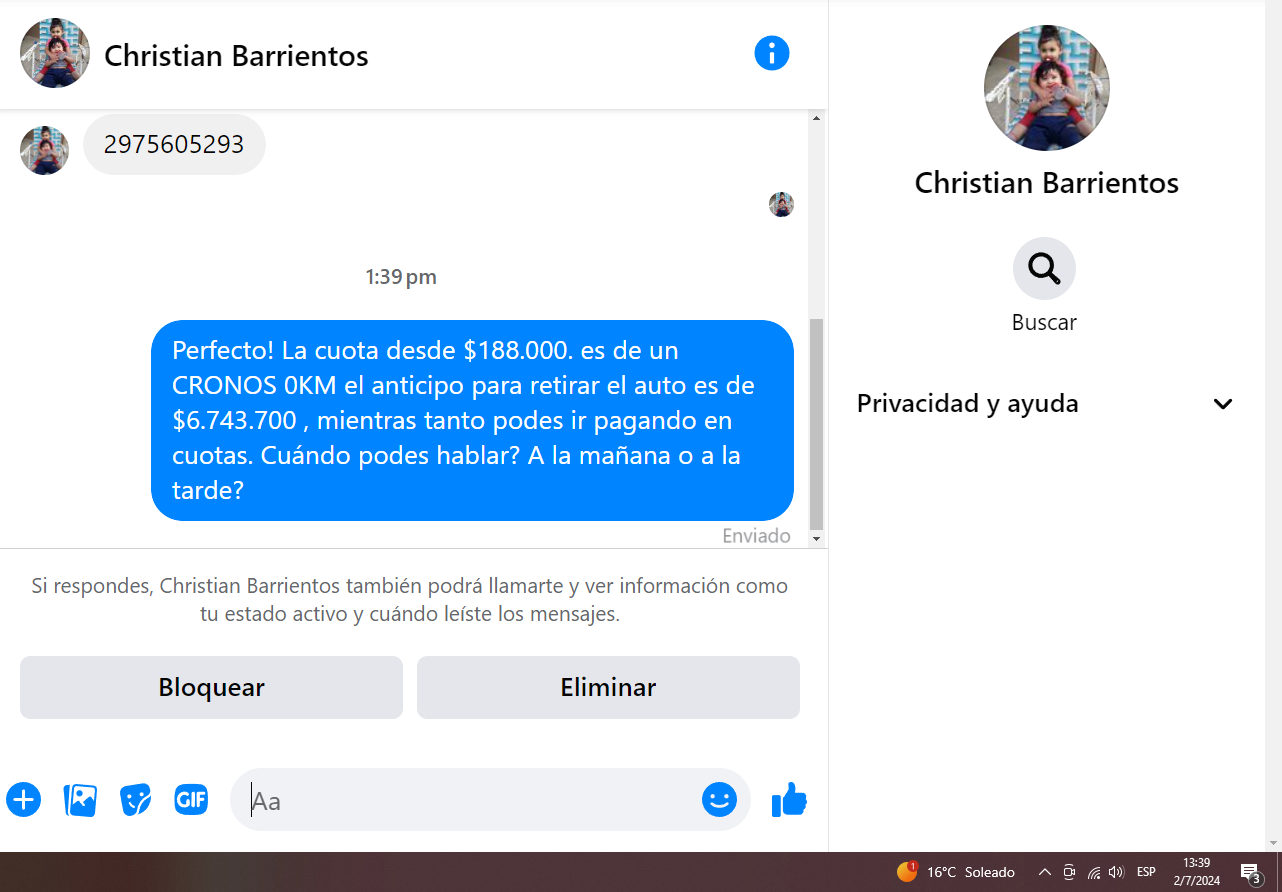Open Windows notification center in taskbar
Image resolution: width=1282 pixels, height=892 pixels.
pos(1250,872)
